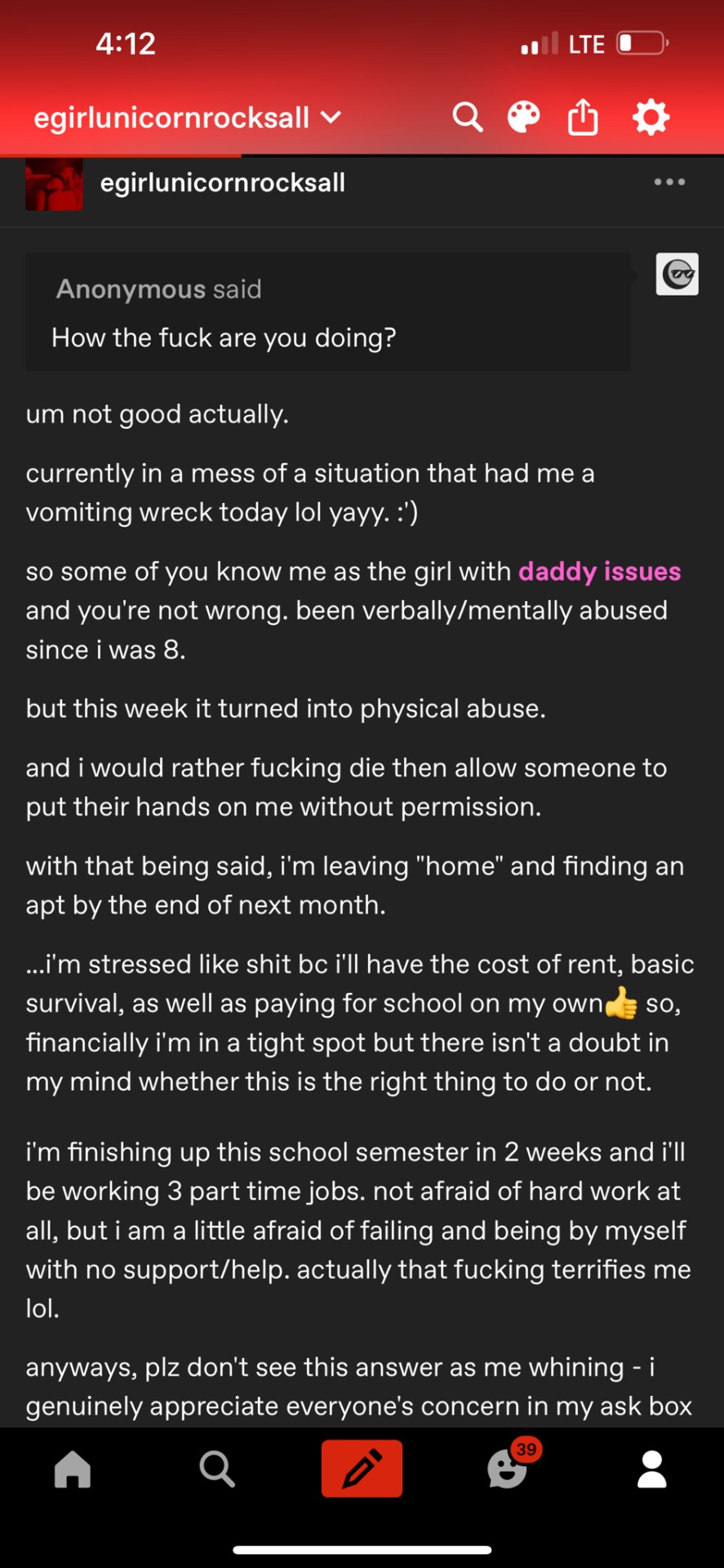
Task: Open the post's three-dot options menu
Action: 669,182
